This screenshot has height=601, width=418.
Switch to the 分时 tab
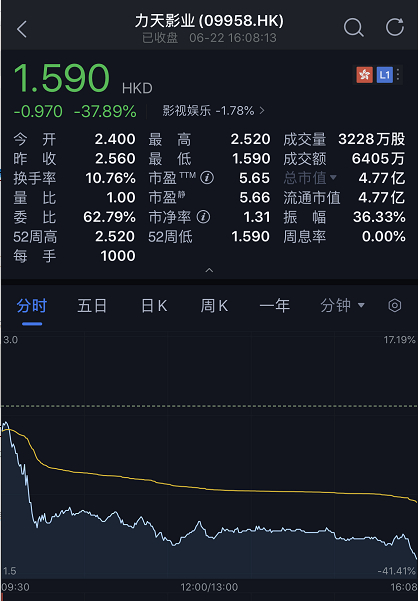(32, 306)
